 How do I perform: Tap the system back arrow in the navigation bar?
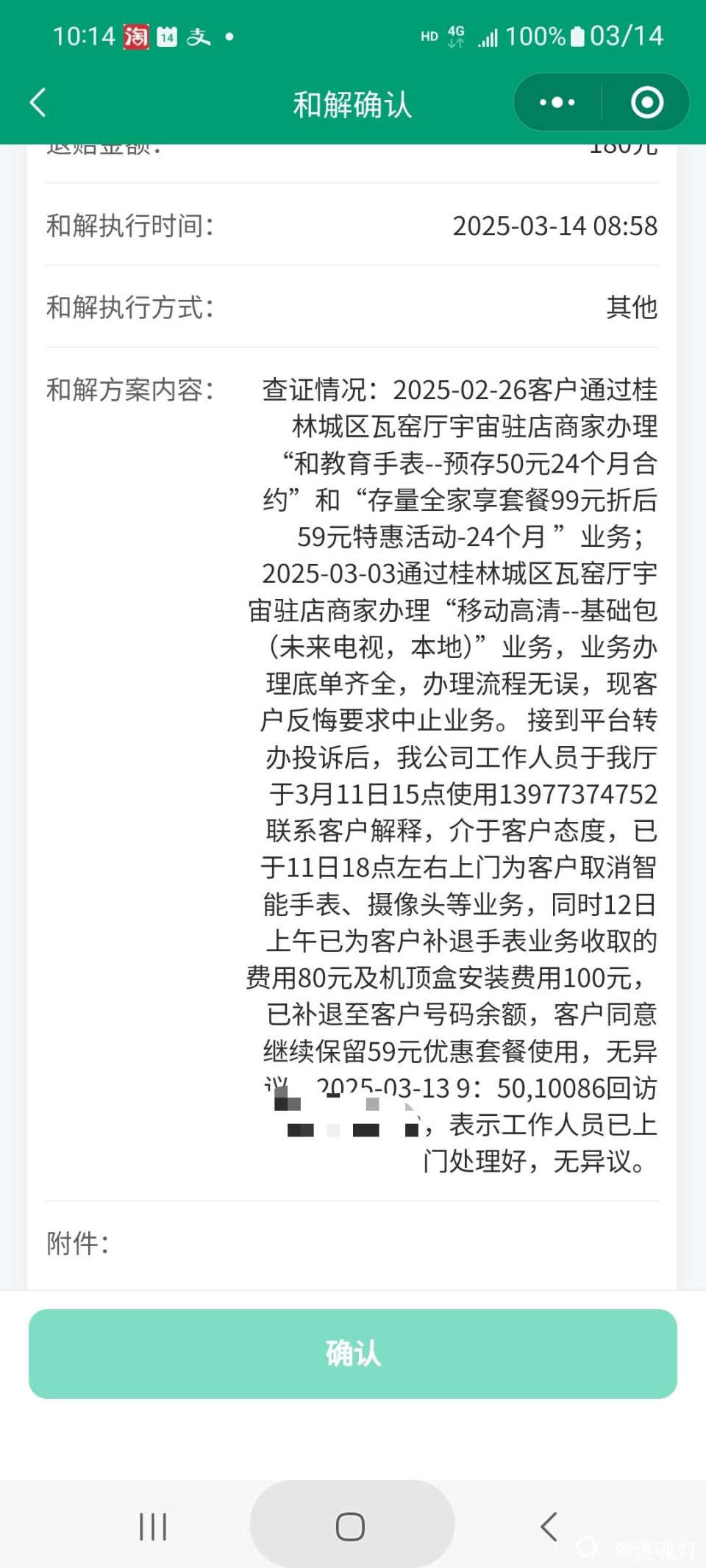(549, 1527)
